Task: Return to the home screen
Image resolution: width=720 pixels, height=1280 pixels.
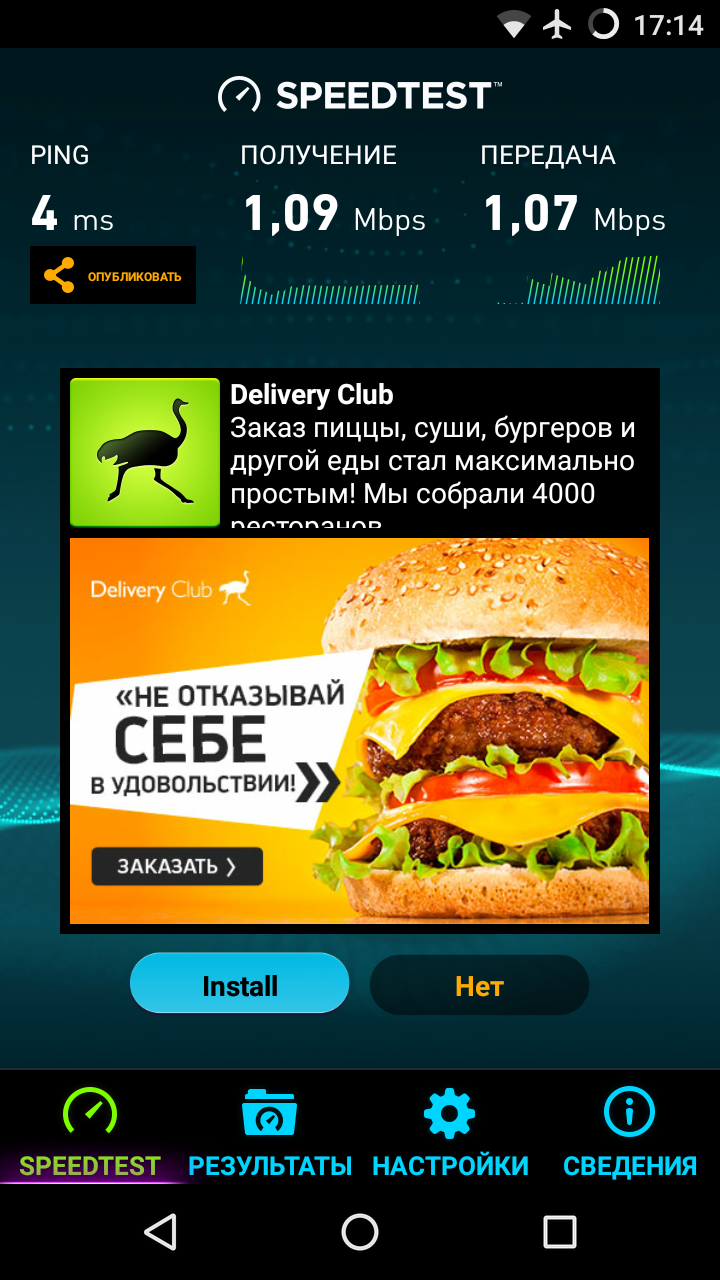Action: point(360,1232)
